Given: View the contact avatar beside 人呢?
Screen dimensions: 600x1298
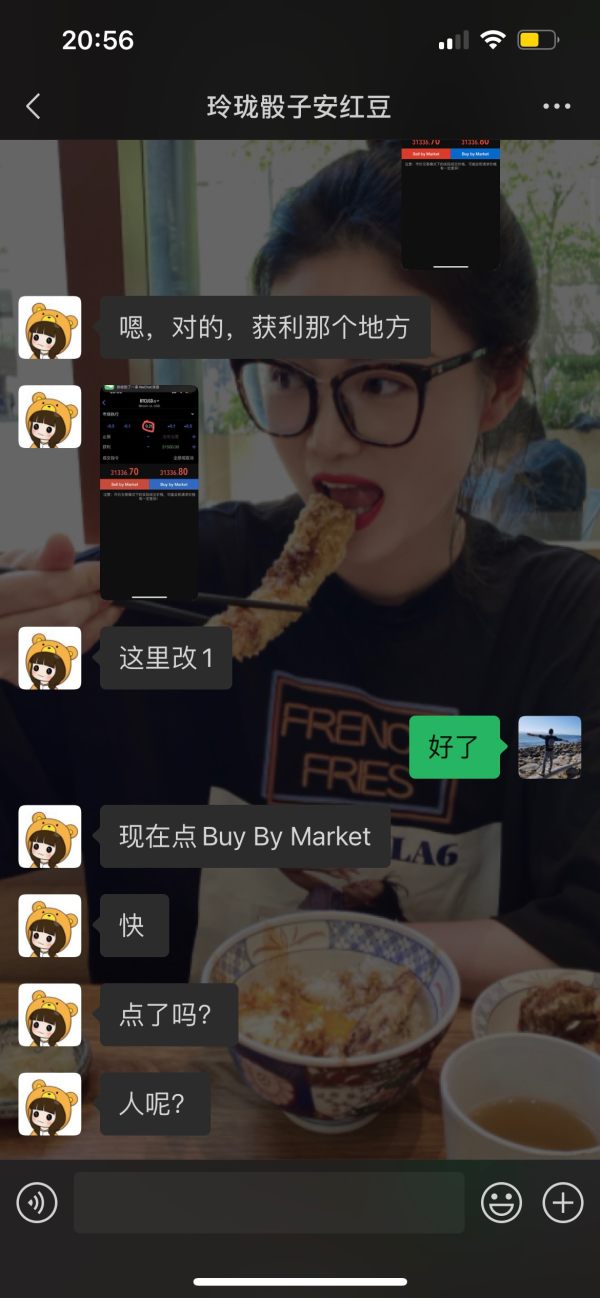Looking at the screenshot, I should [x=50, y=1104].
